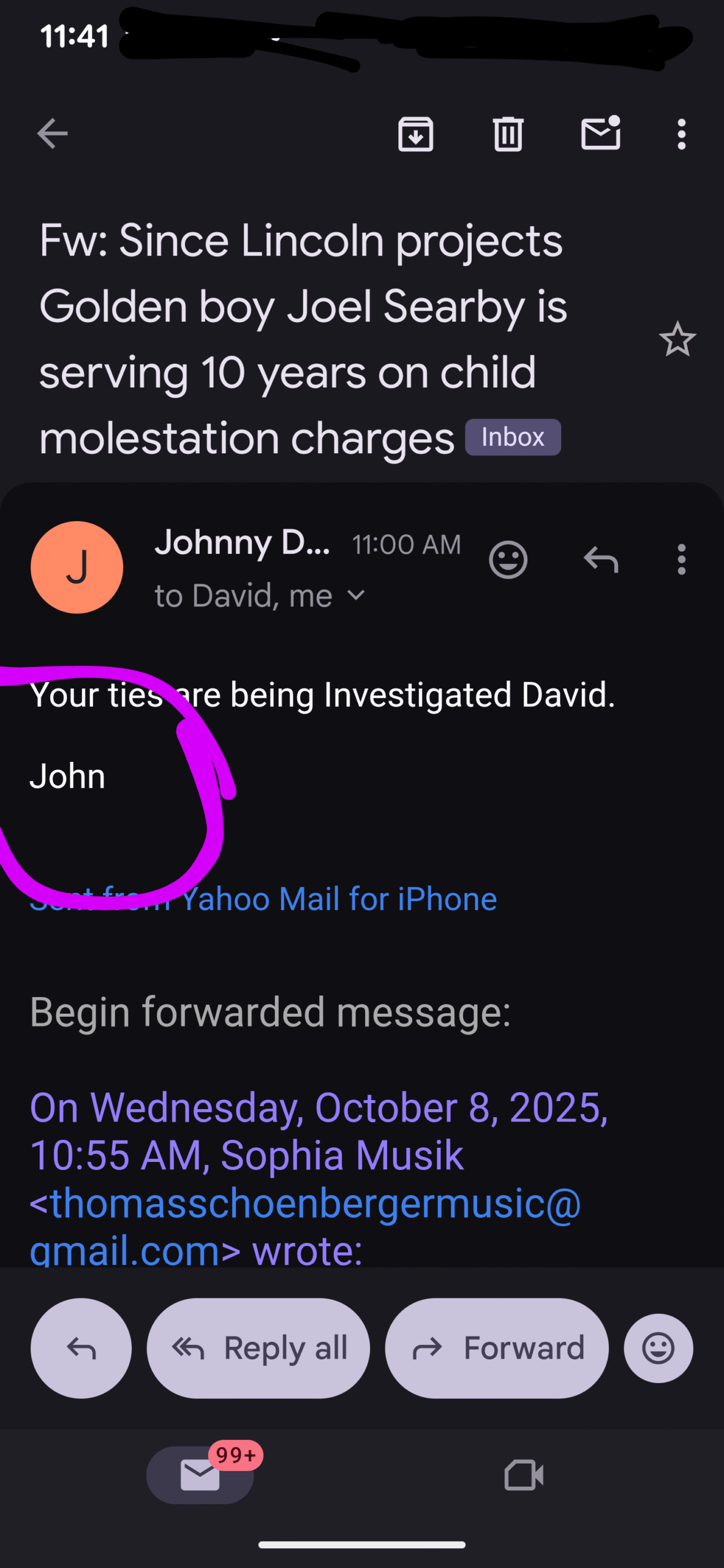Switch to the Mail tab
This screenshot has height=1568, width=724.
pyautogui.click(x=200, y=1475)
